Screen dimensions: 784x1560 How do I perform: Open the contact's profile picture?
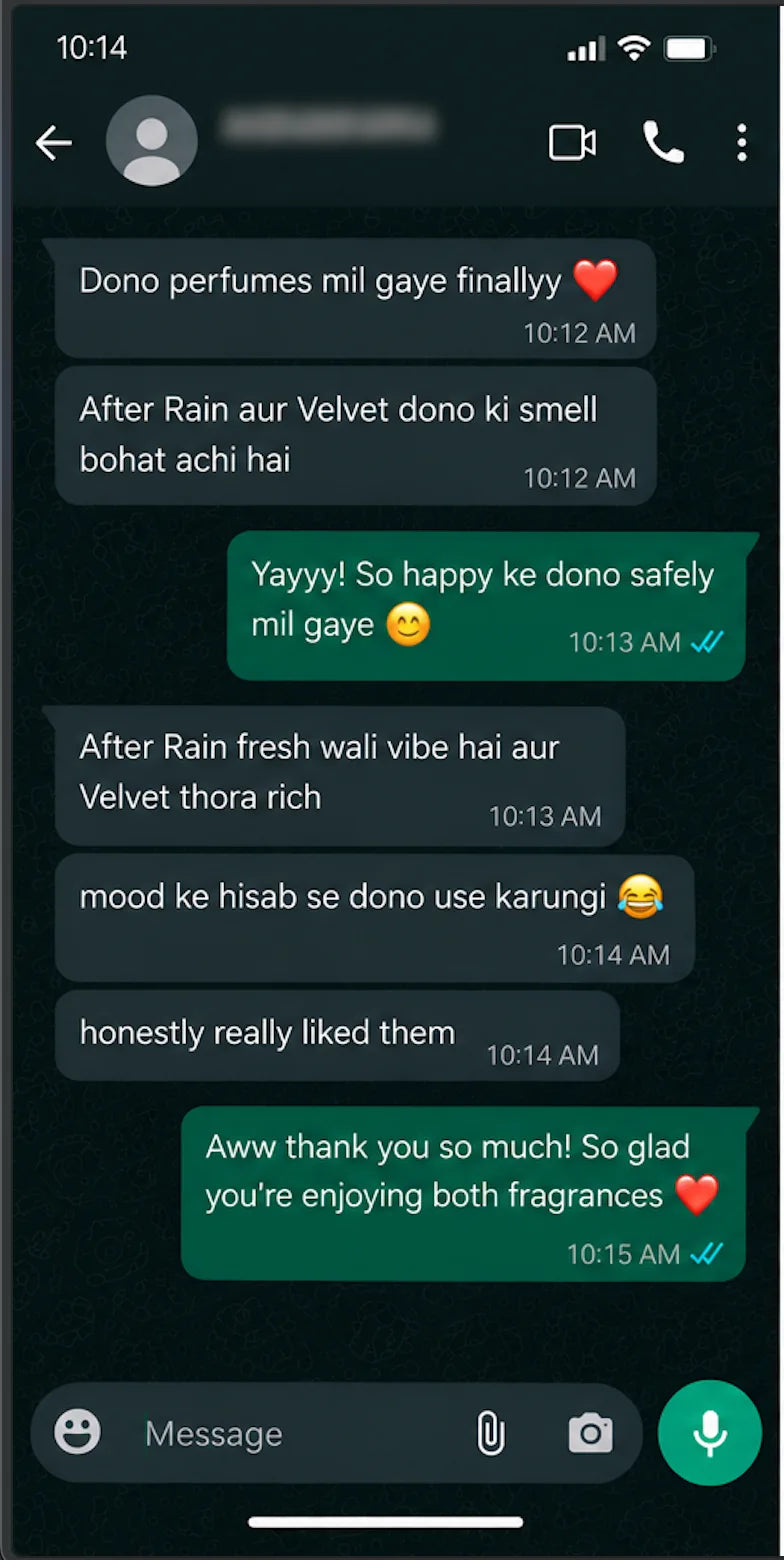point(152,141)
